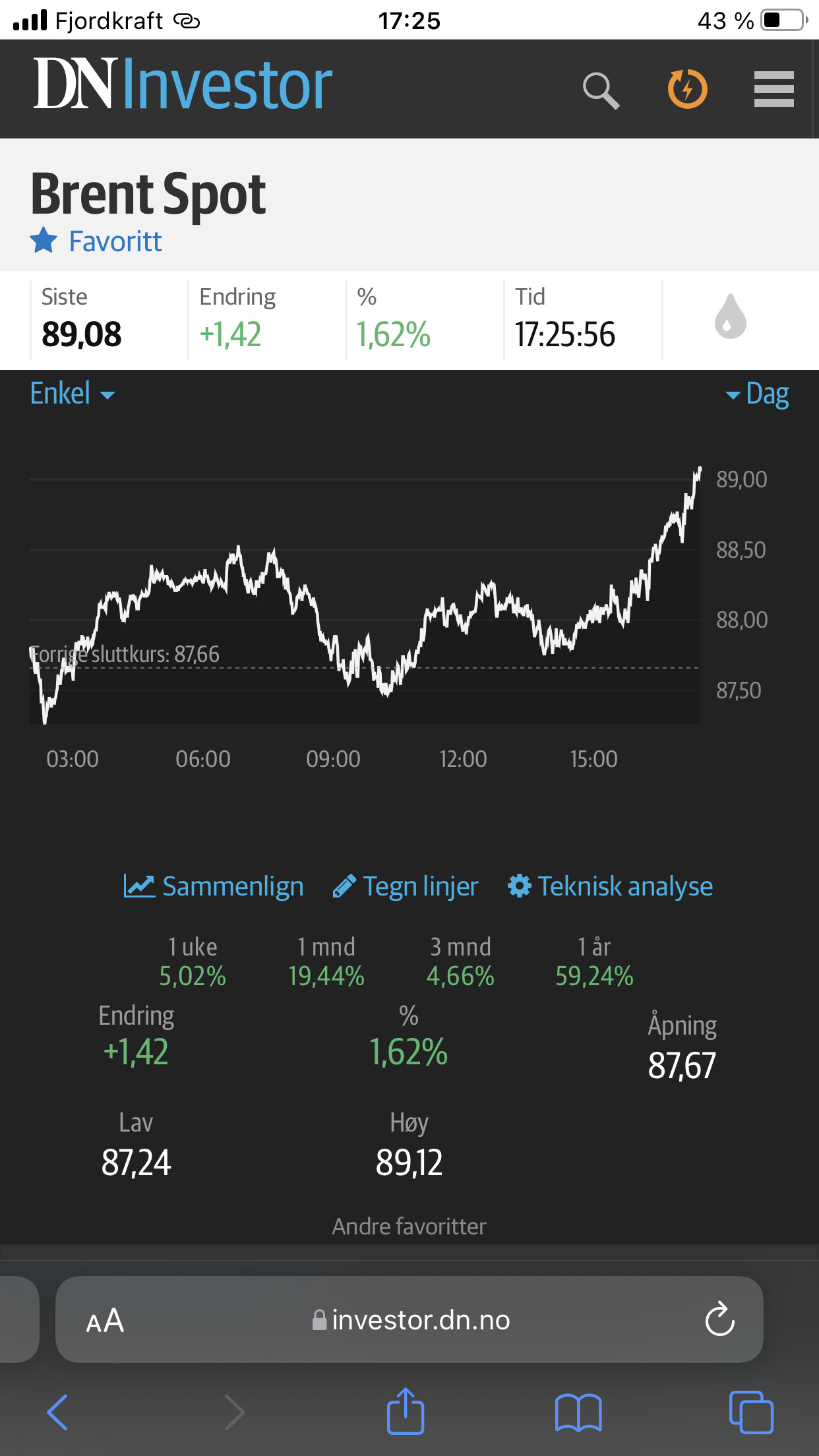This screenshot has height=1456, width=819.
Task: Tap the orange live-update lightning icon
Action: 688,89
